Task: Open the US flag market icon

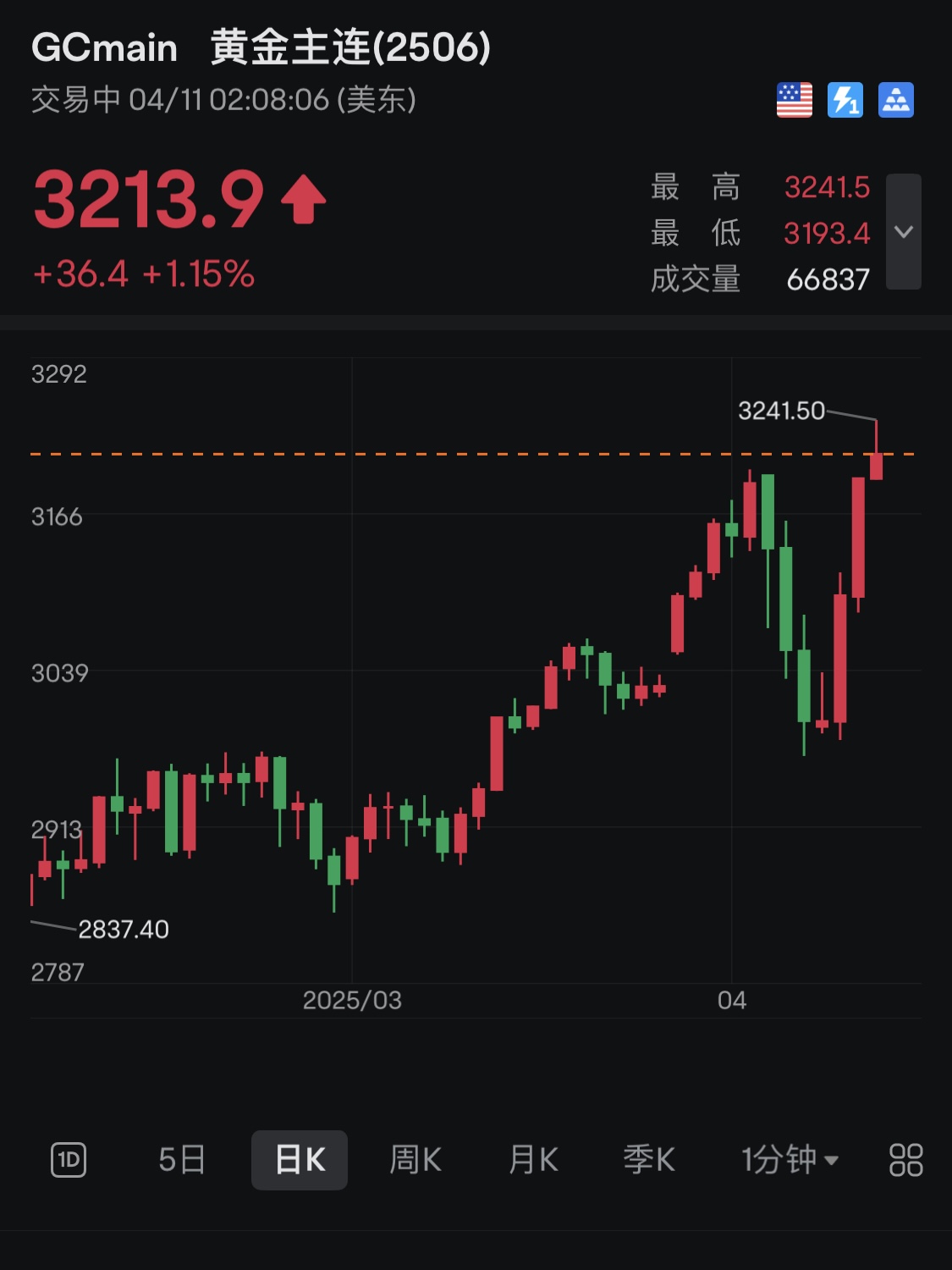Action: [x=794, y=100]
